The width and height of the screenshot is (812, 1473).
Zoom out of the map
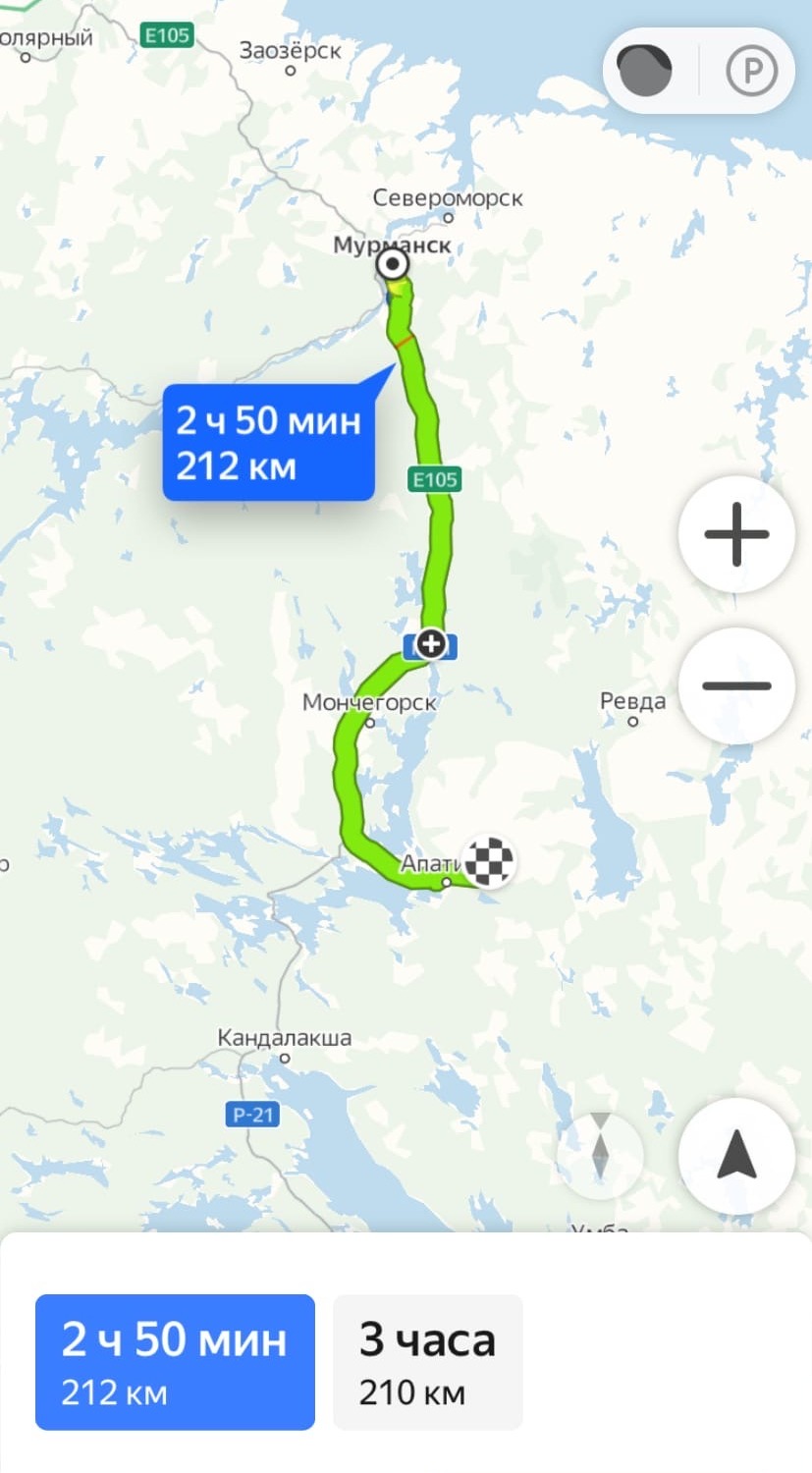tap(735, 685)
